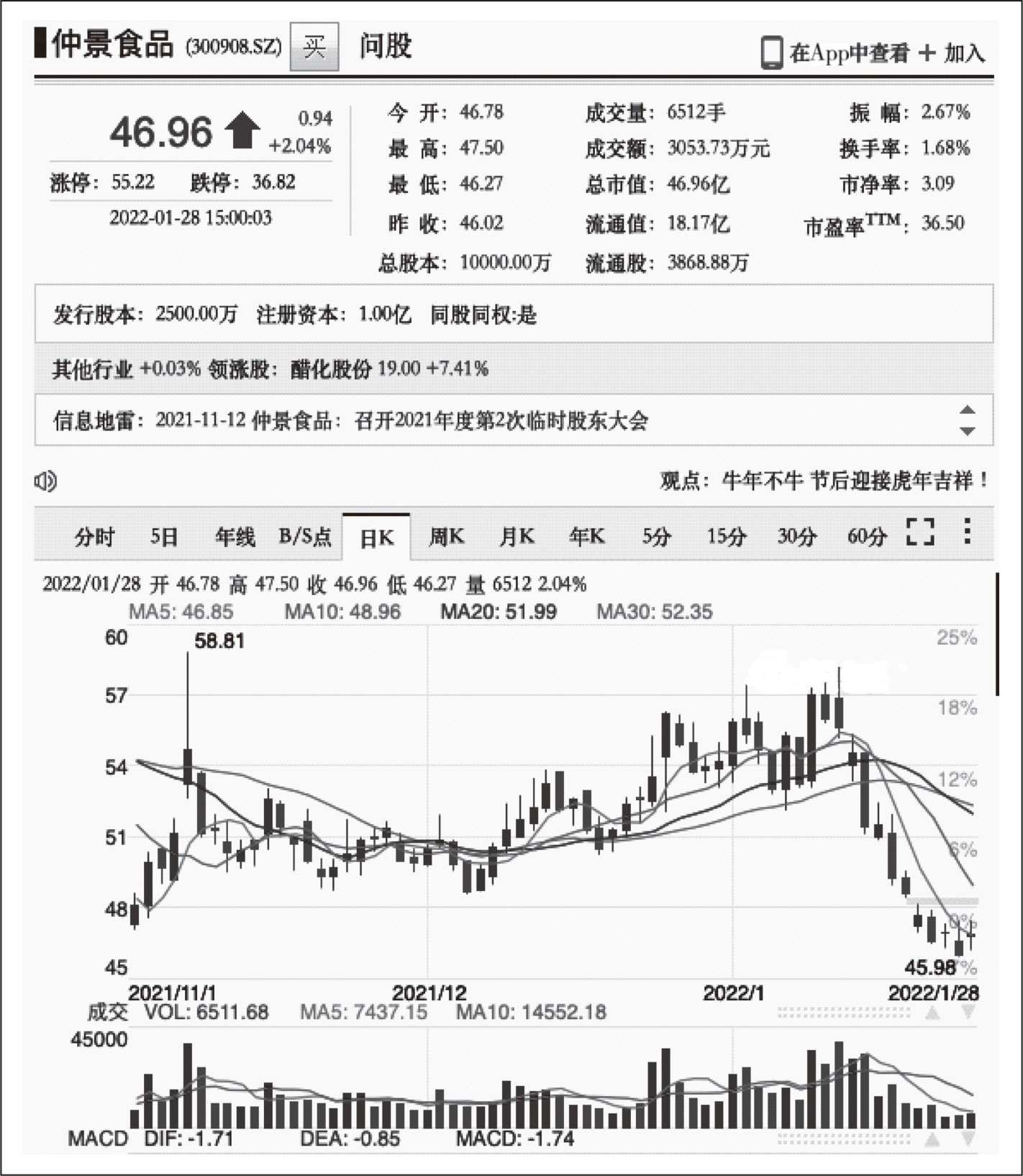
Task: Switch to 5日 chart tab
Action: 164,537
